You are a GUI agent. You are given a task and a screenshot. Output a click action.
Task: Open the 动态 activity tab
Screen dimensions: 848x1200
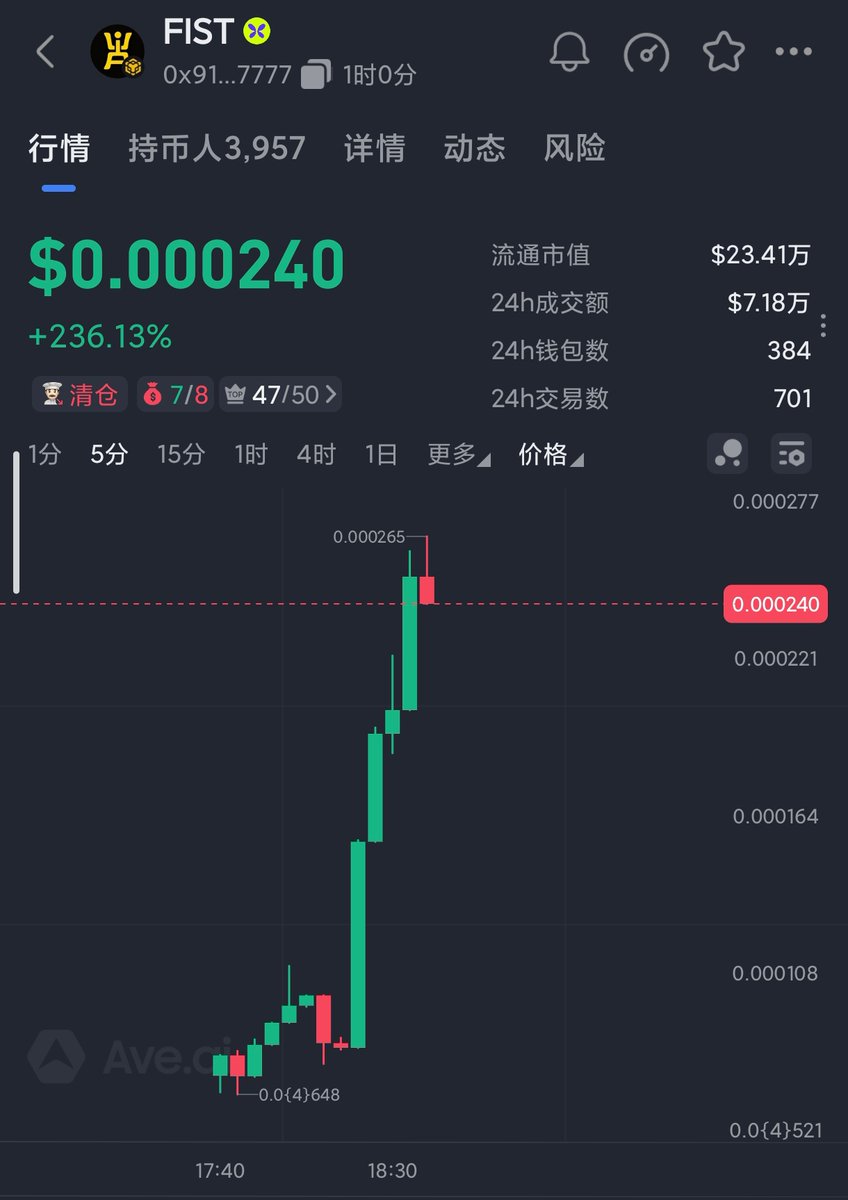click(x=474, y=149)
